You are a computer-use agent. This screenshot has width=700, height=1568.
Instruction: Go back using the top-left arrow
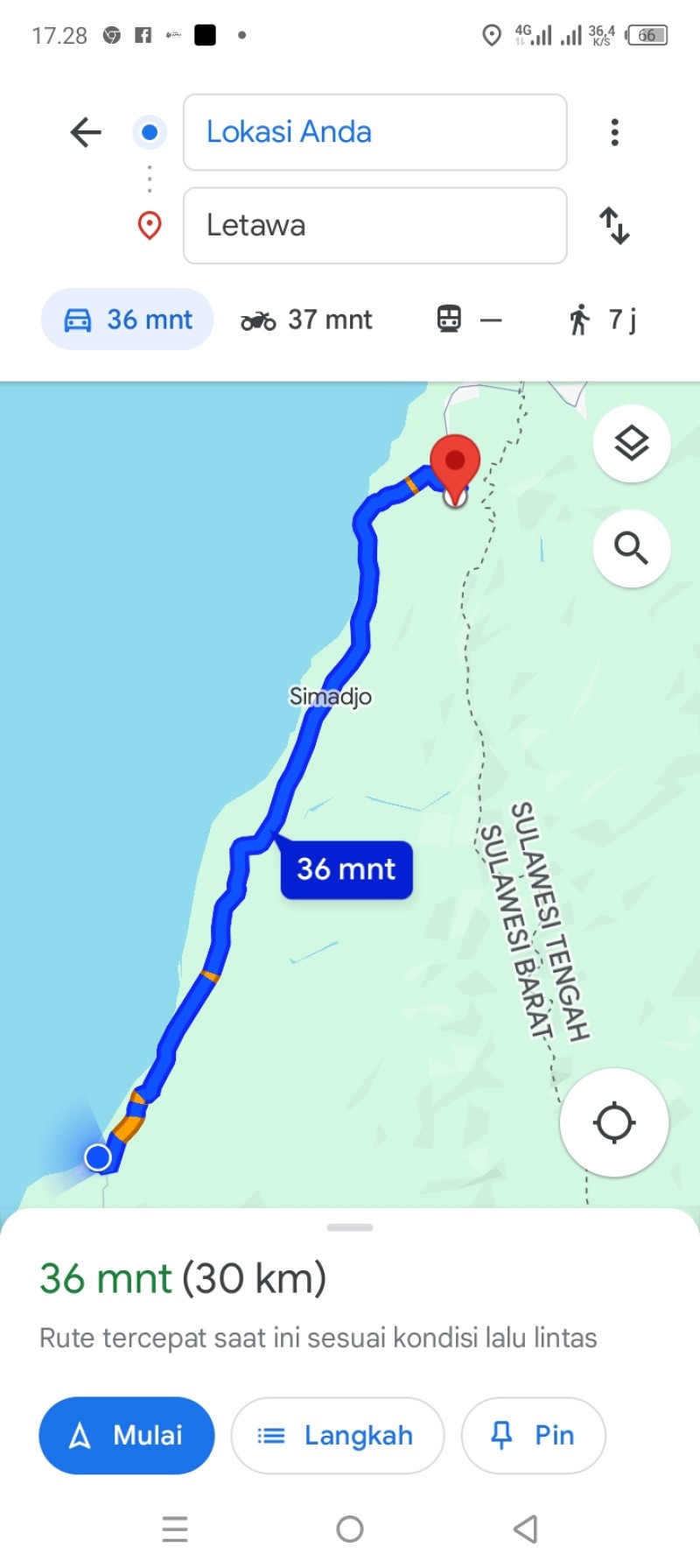click(x=86, y=132)
